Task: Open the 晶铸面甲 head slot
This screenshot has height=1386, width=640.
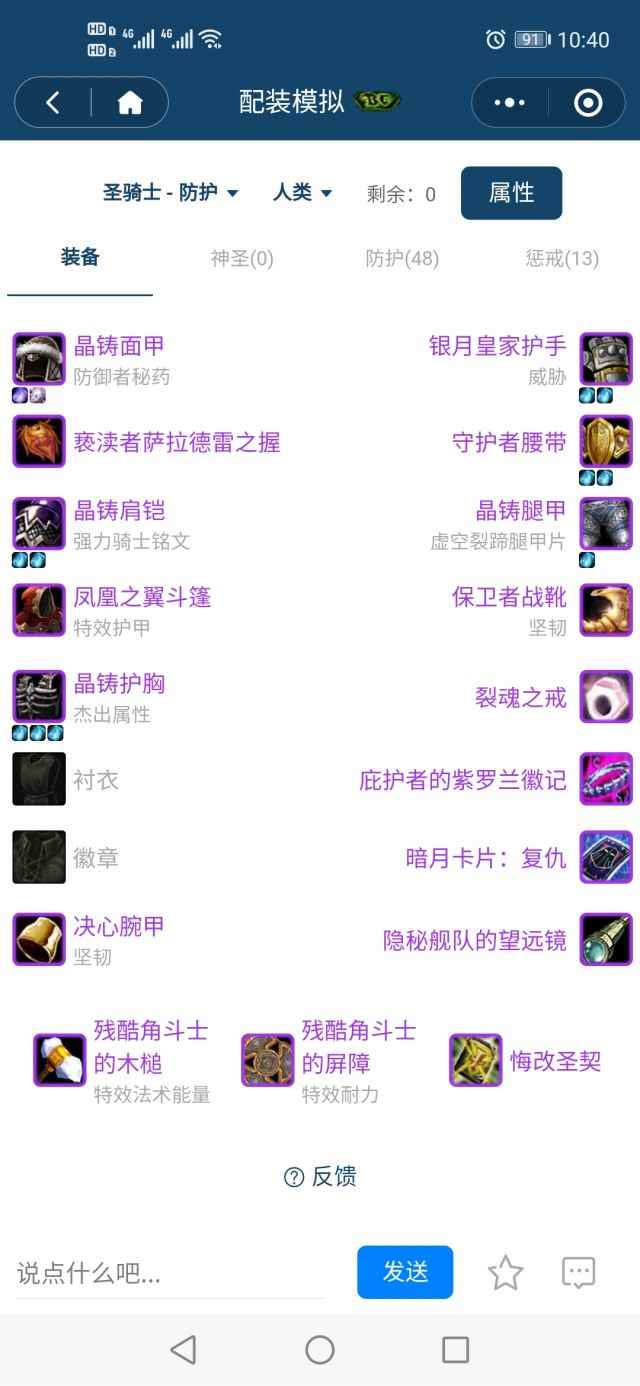Action: click(x=119, y=347)
